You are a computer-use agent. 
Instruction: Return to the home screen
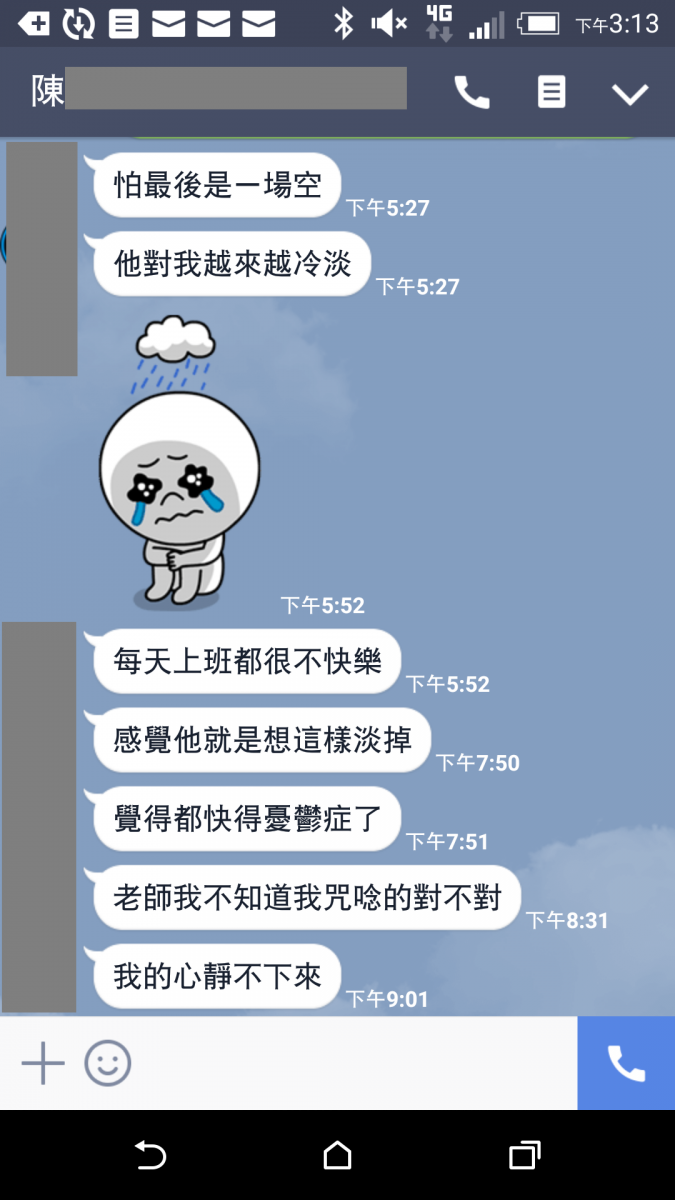click(x=338, y=1156)
